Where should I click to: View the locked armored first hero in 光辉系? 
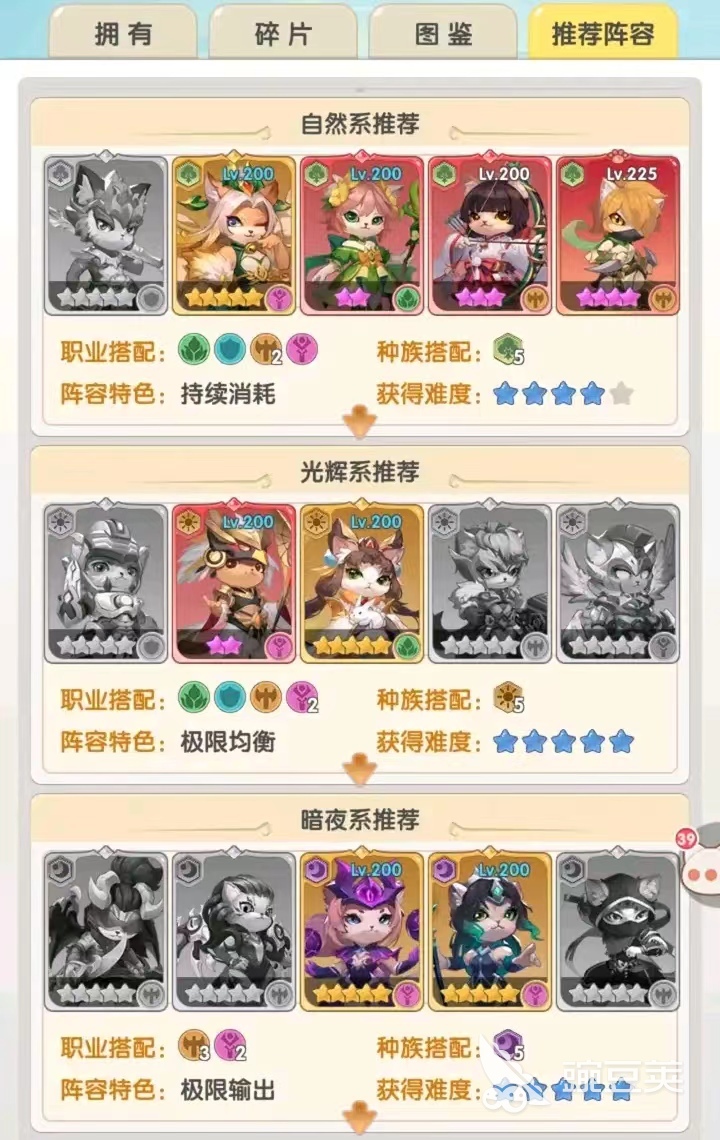point(106,583)
